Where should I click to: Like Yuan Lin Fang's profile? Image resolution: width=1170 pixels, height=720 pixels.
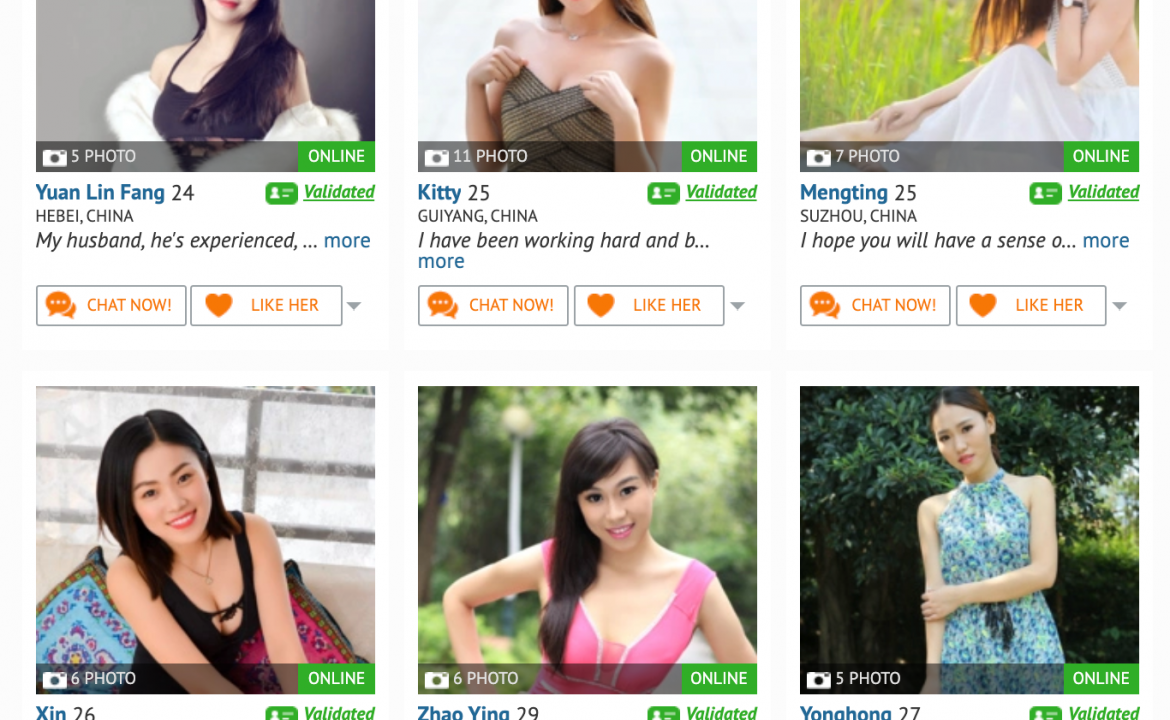266,306
